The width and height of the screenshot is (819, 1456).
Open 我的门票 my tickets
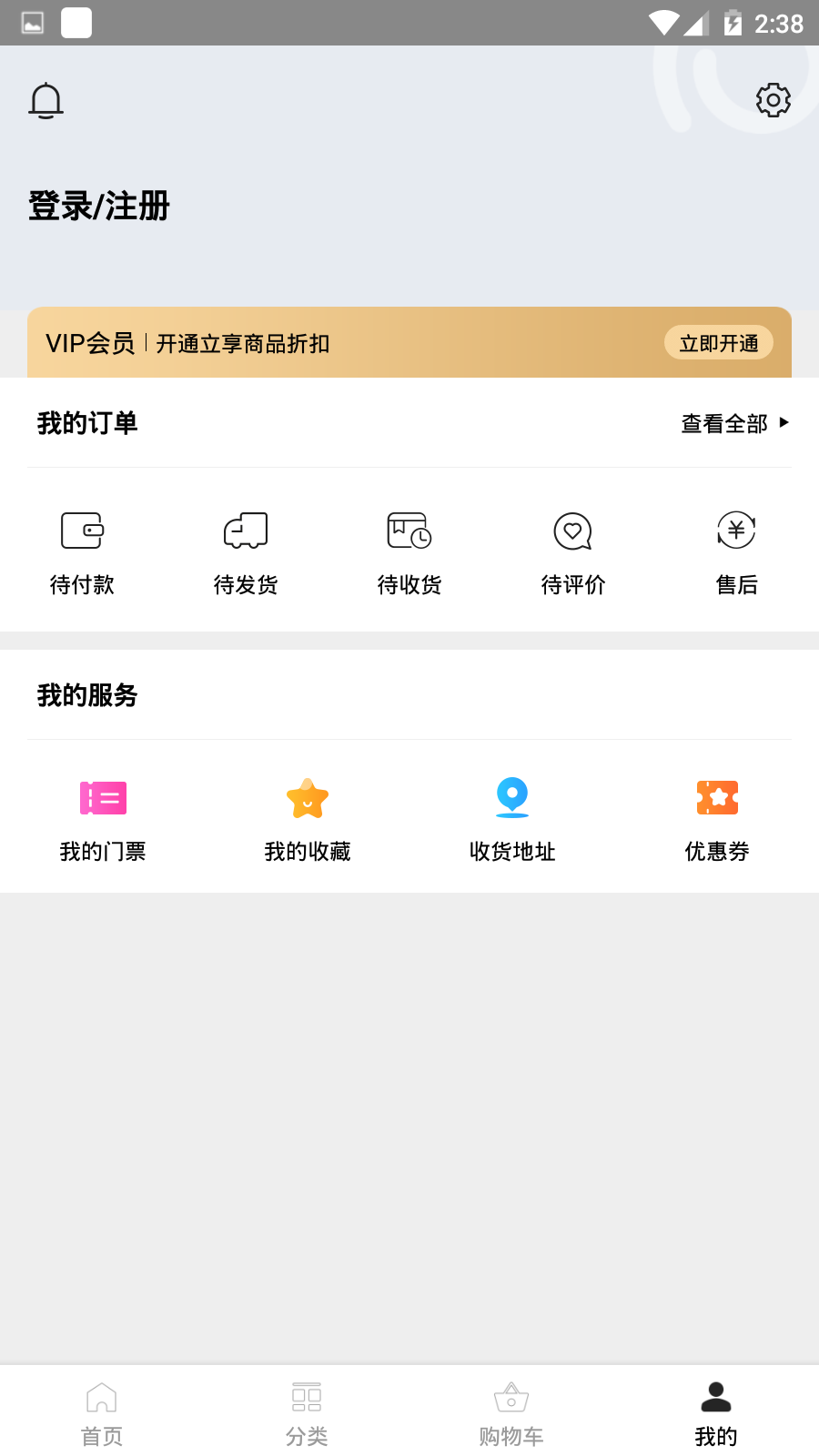[x=103, y=819]
